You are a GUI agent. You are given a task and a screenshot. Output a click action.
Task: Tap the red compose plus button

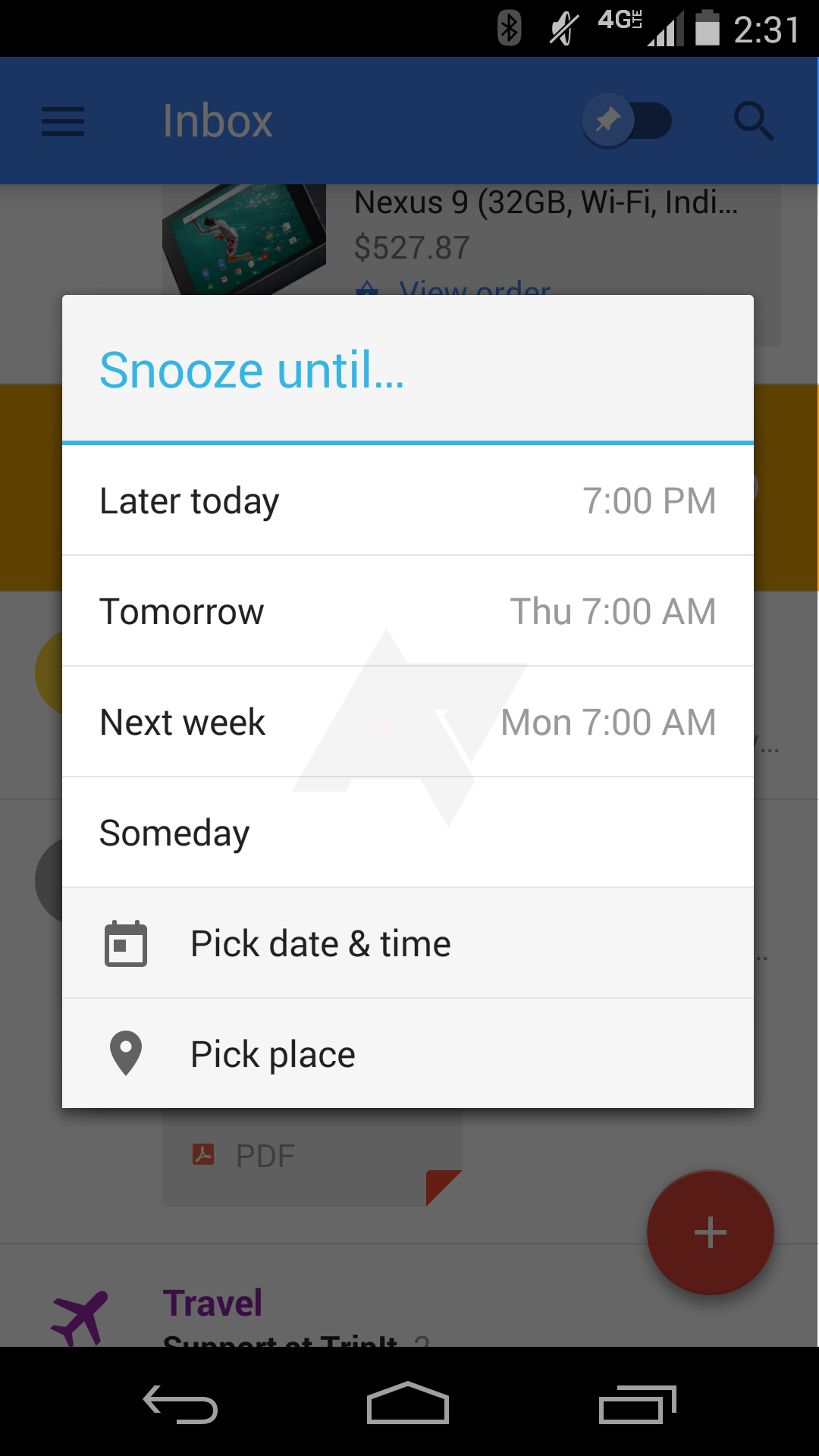(x=709, y=1232)
